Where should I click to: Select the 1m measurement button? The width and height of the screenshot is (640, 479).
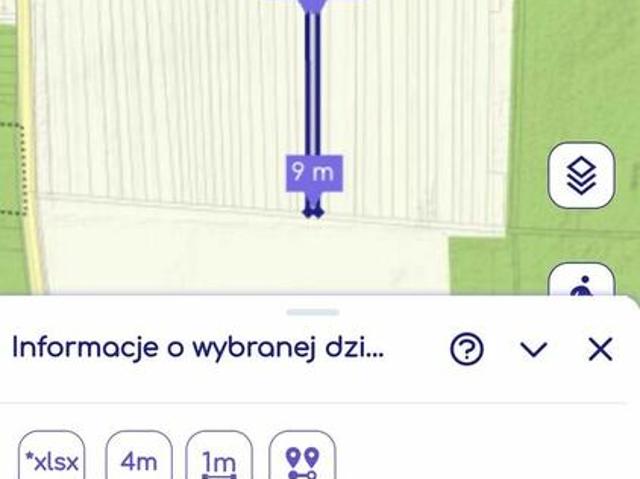219,459
